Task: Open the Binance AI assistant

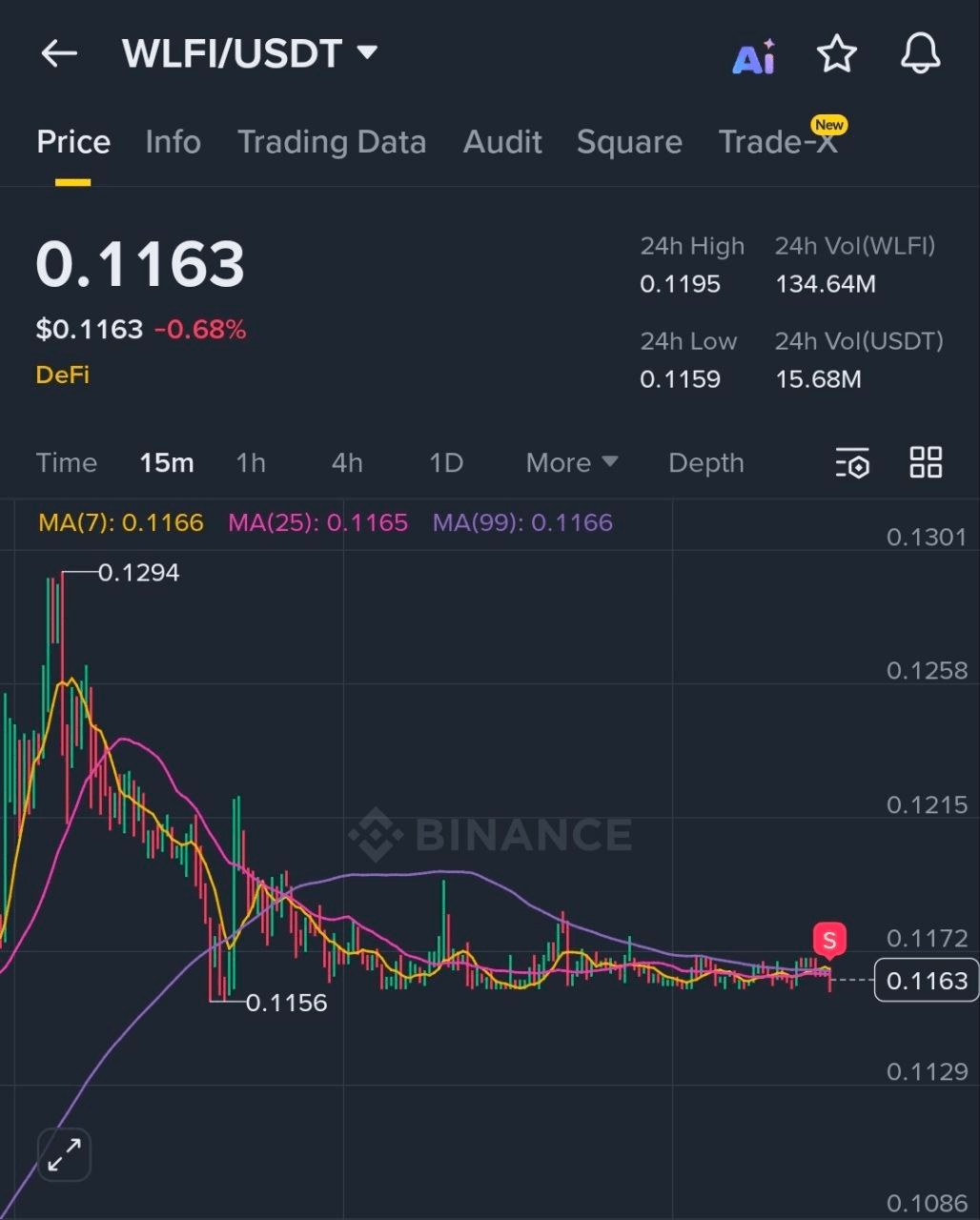Action: [753, 54]
